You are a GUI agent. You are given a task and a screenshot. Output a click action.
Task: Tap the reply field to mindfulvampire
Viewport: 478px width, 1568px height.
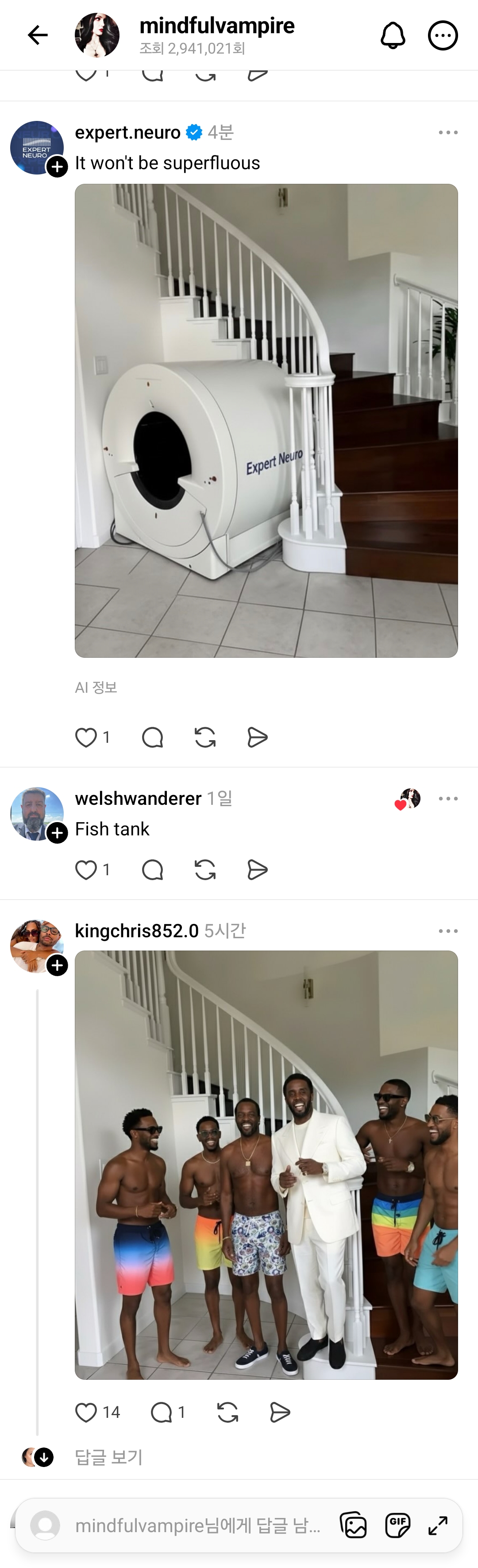coord(198,1525)
